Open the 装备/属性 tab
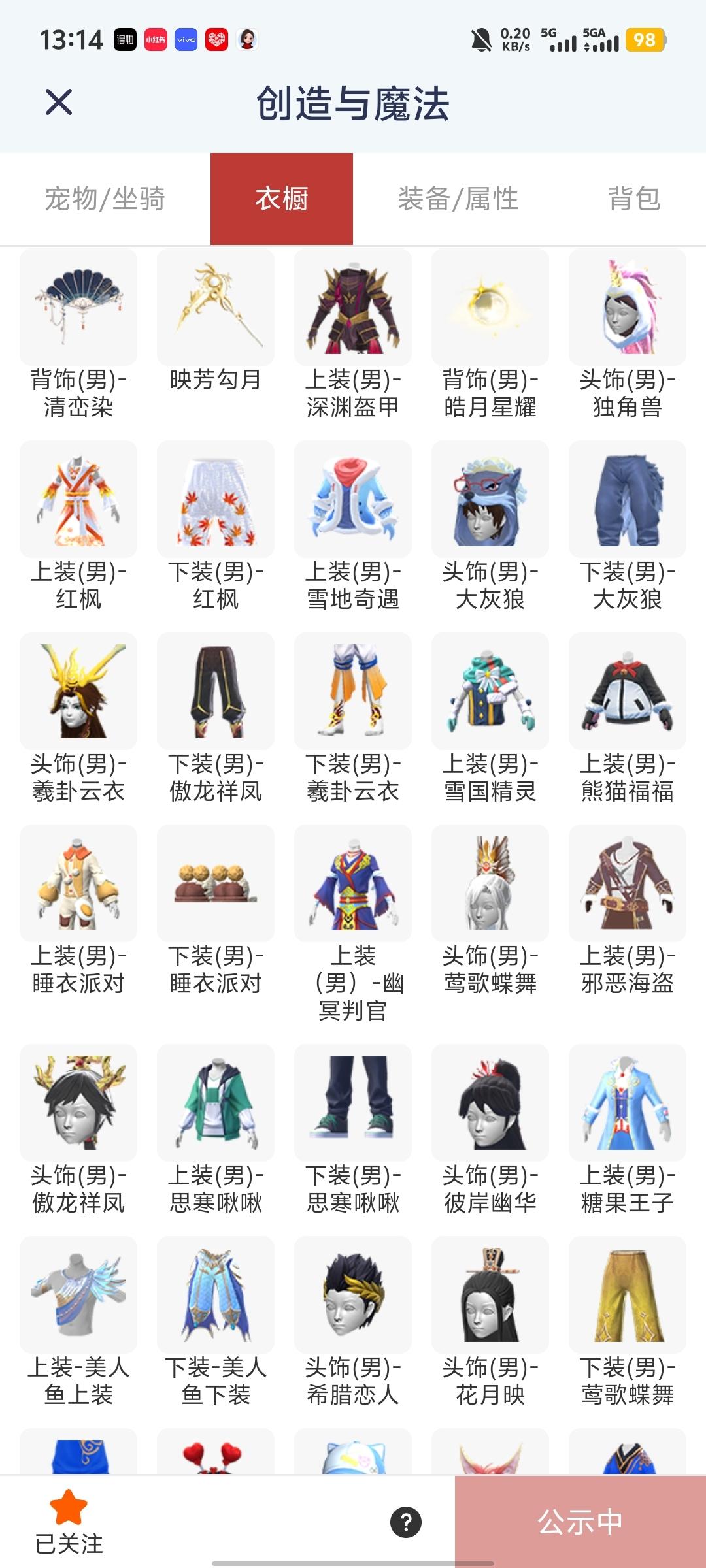 [459, 199]
